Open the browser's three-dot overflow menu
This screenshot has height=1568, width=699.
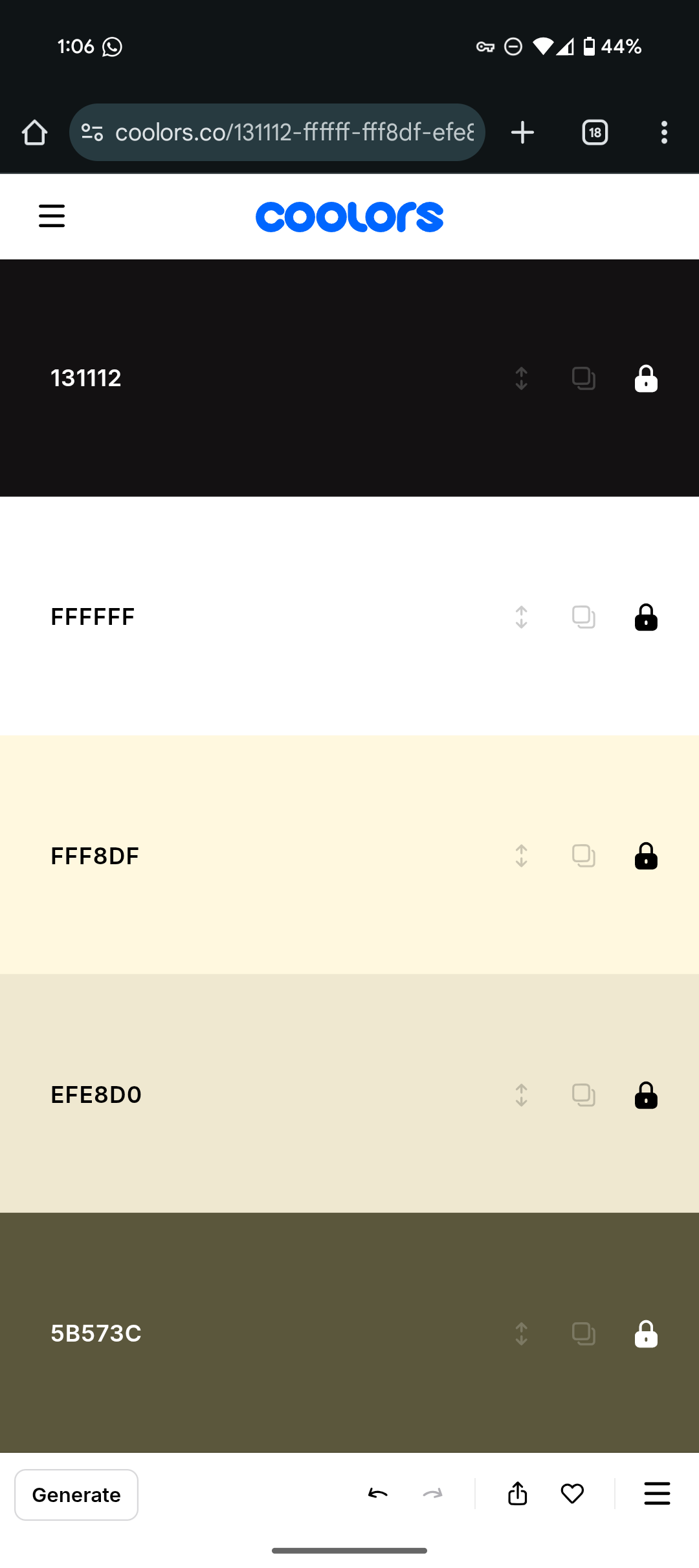(x=664, y=133)
